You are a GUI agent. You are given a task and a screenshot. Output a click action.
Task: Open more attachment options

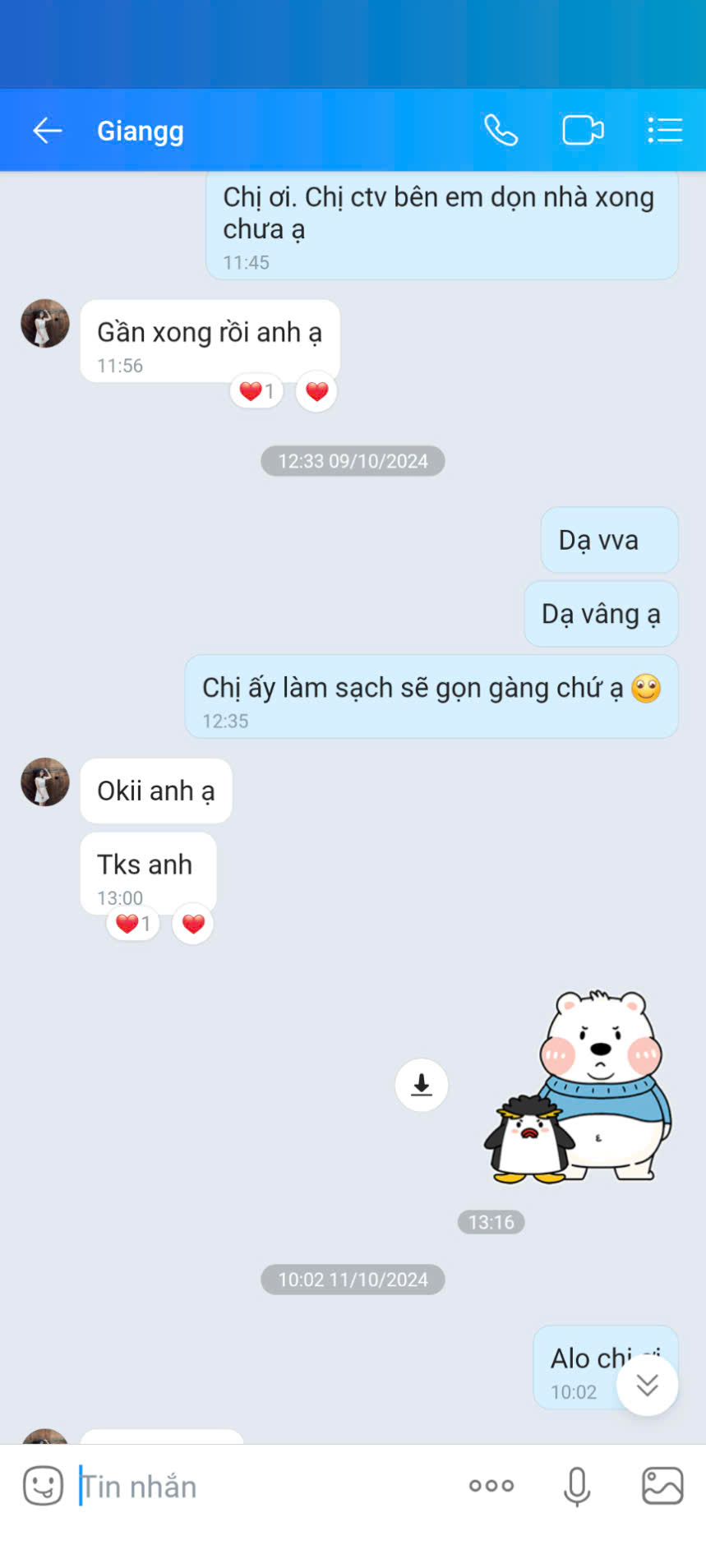click(x=491, y=1486)
